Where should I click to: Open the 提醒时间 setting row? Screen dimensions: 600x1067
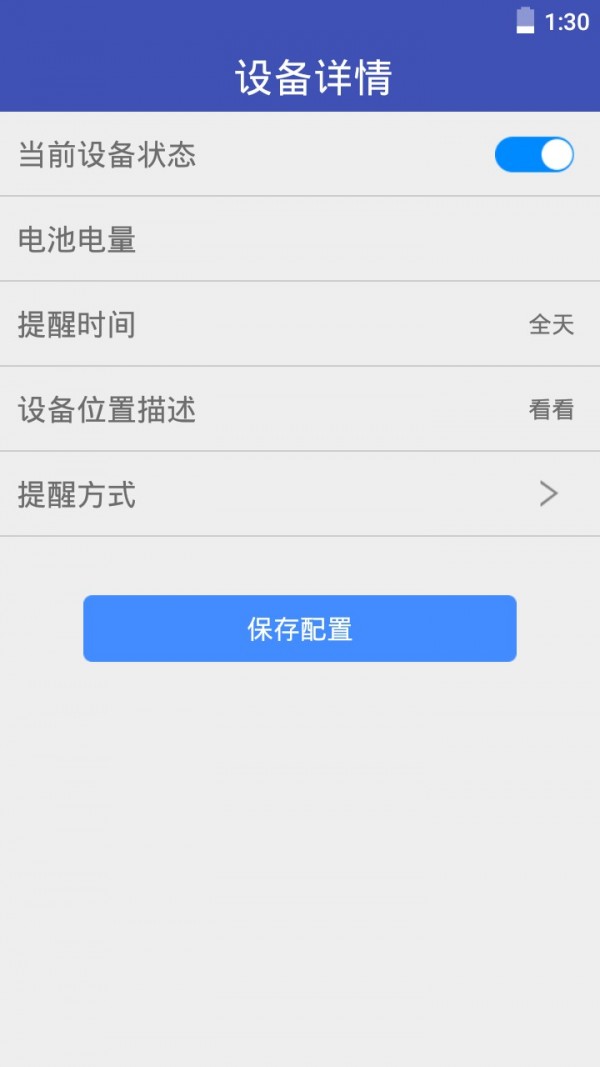click(300, 324)
